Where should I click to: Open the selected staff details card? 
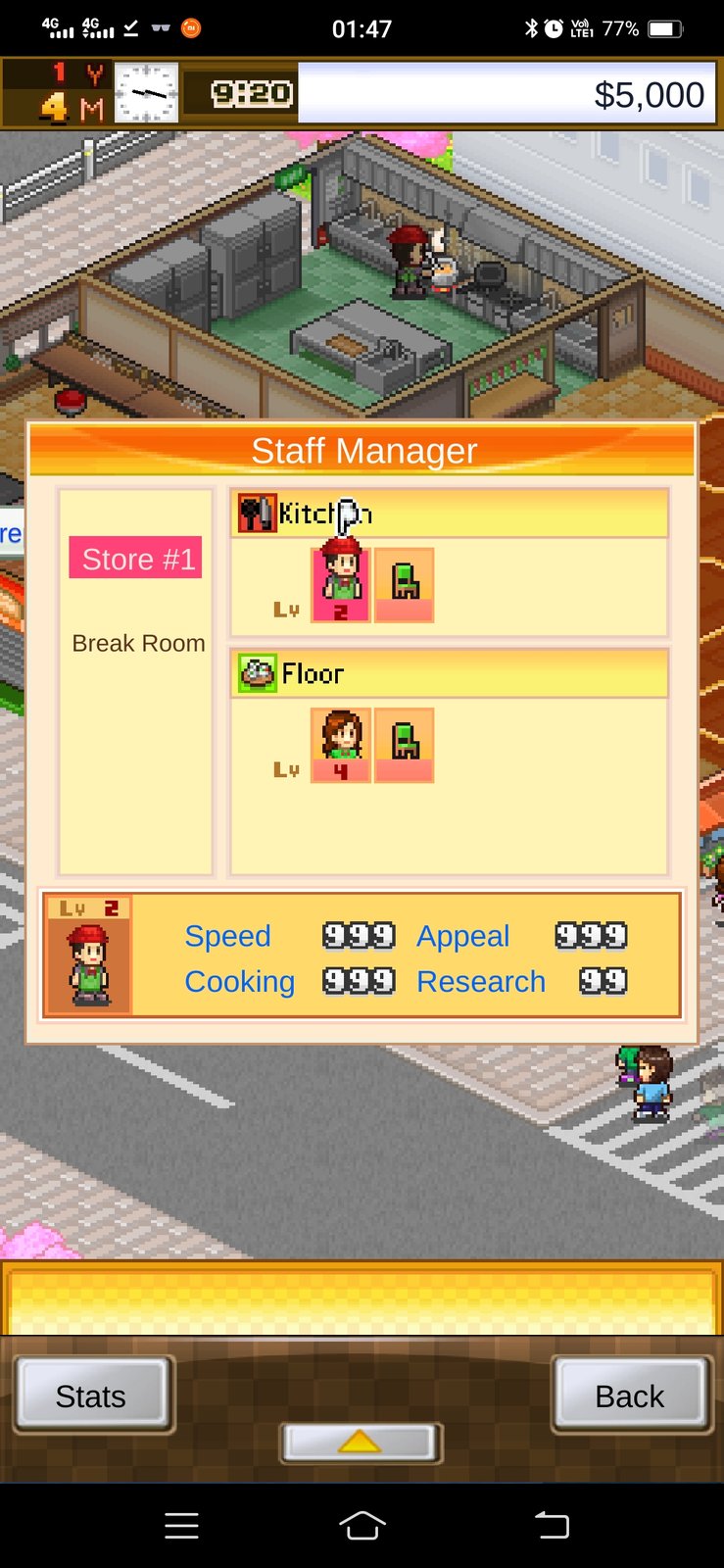(362, 955)
